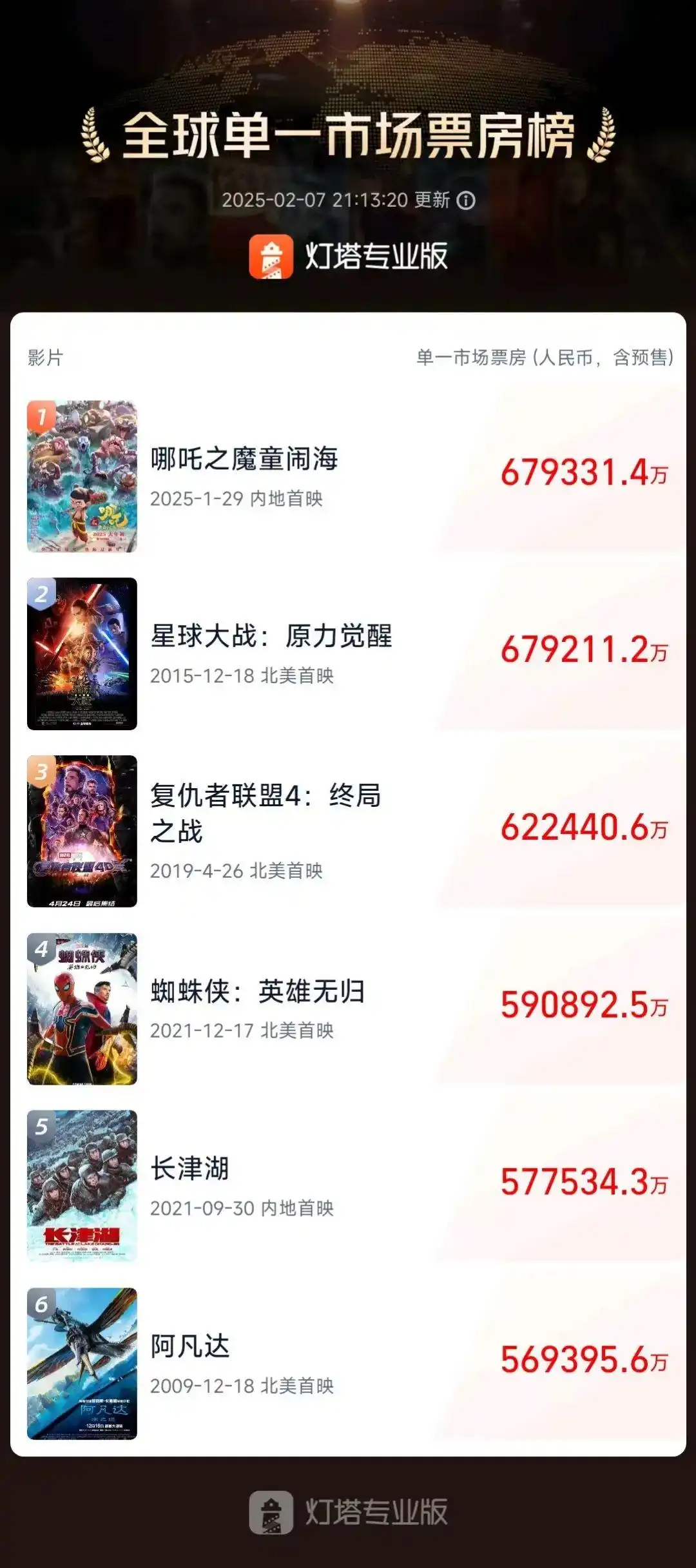
Task: Open the 蜘蛛侠 poster thumbnail
Action: pos(83,1009)
